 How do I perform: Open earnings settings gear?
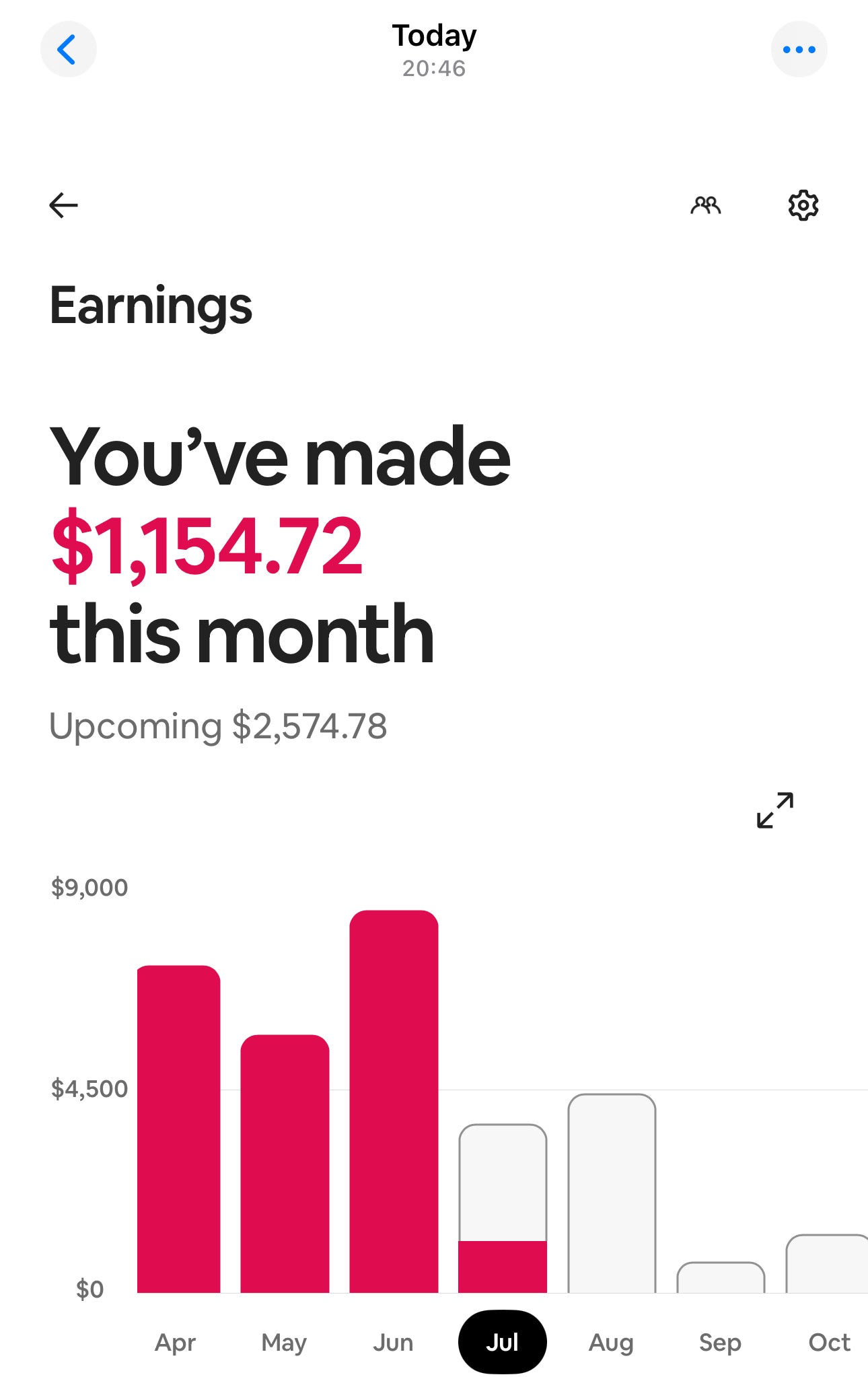coord(803,205)
